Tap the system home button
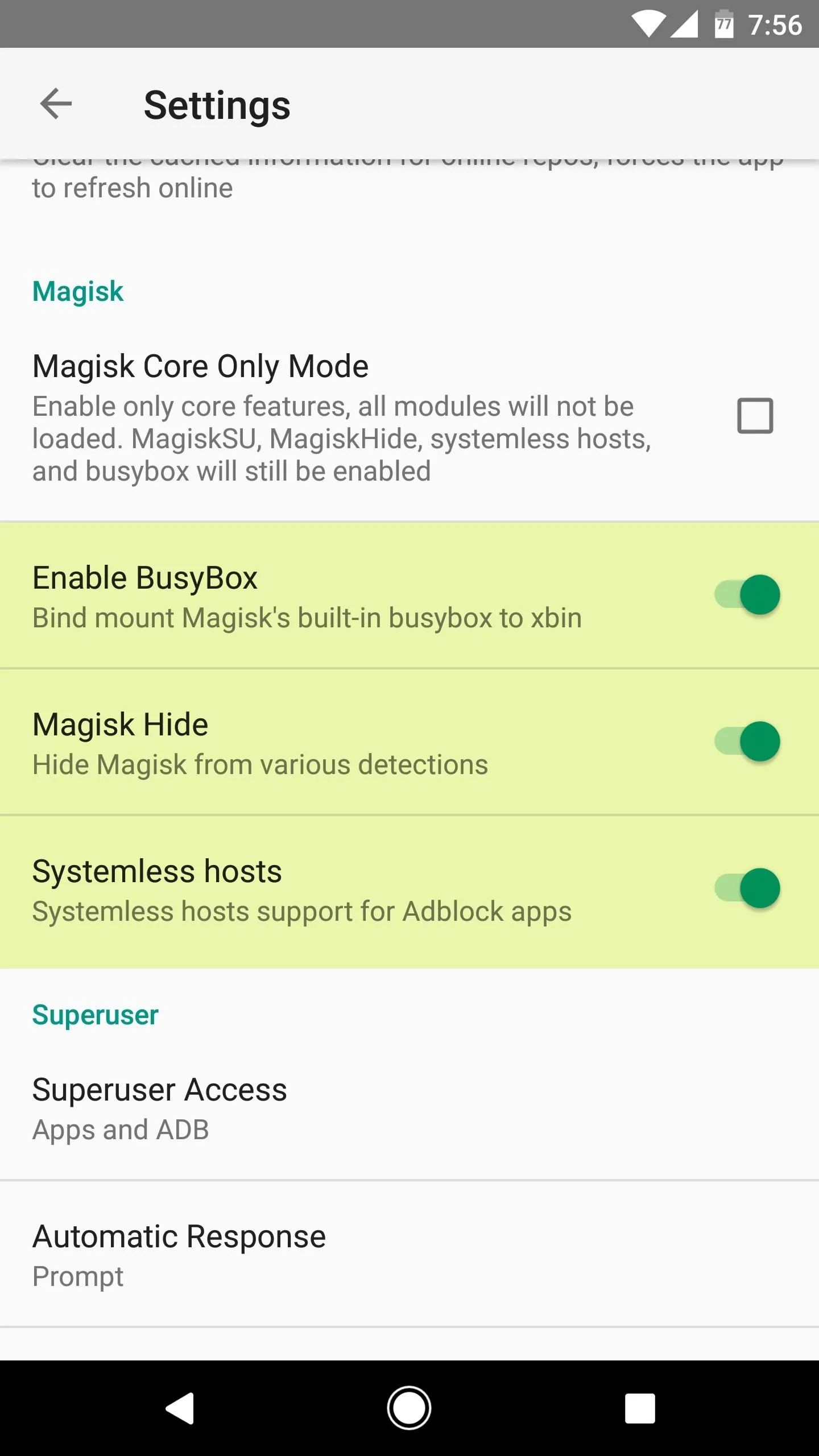This screenshot has height=1456, width=819. click(409, 1408)
